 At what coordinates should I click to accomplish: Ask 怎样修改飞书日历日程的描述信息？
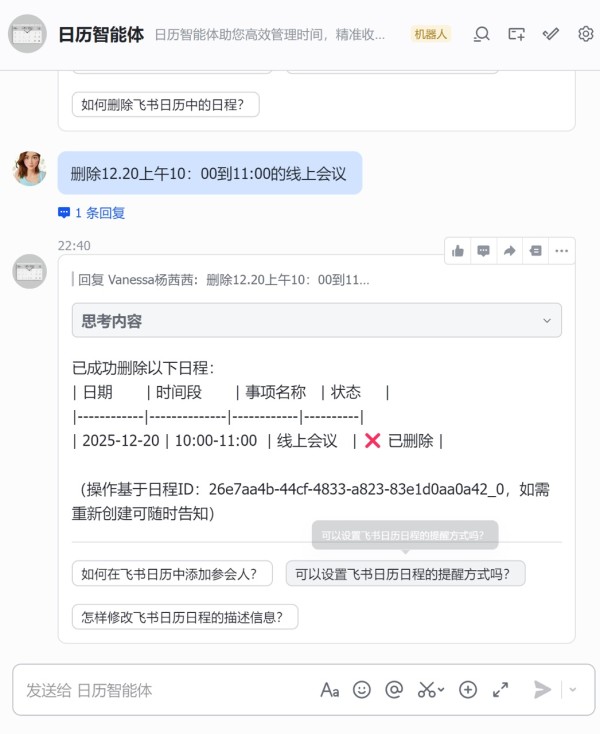185,617
